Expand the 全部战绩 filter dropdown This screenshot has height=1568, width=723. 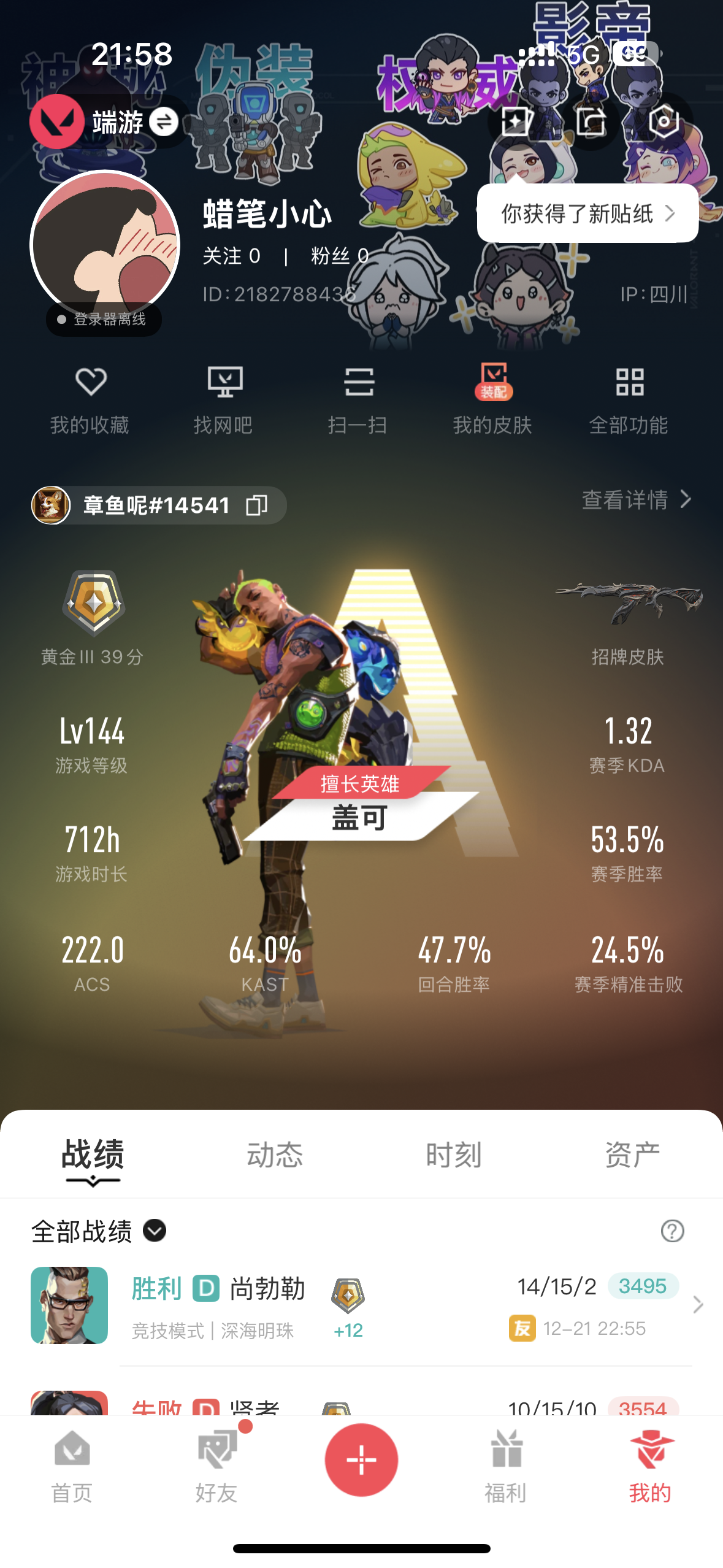(155, 1230)
